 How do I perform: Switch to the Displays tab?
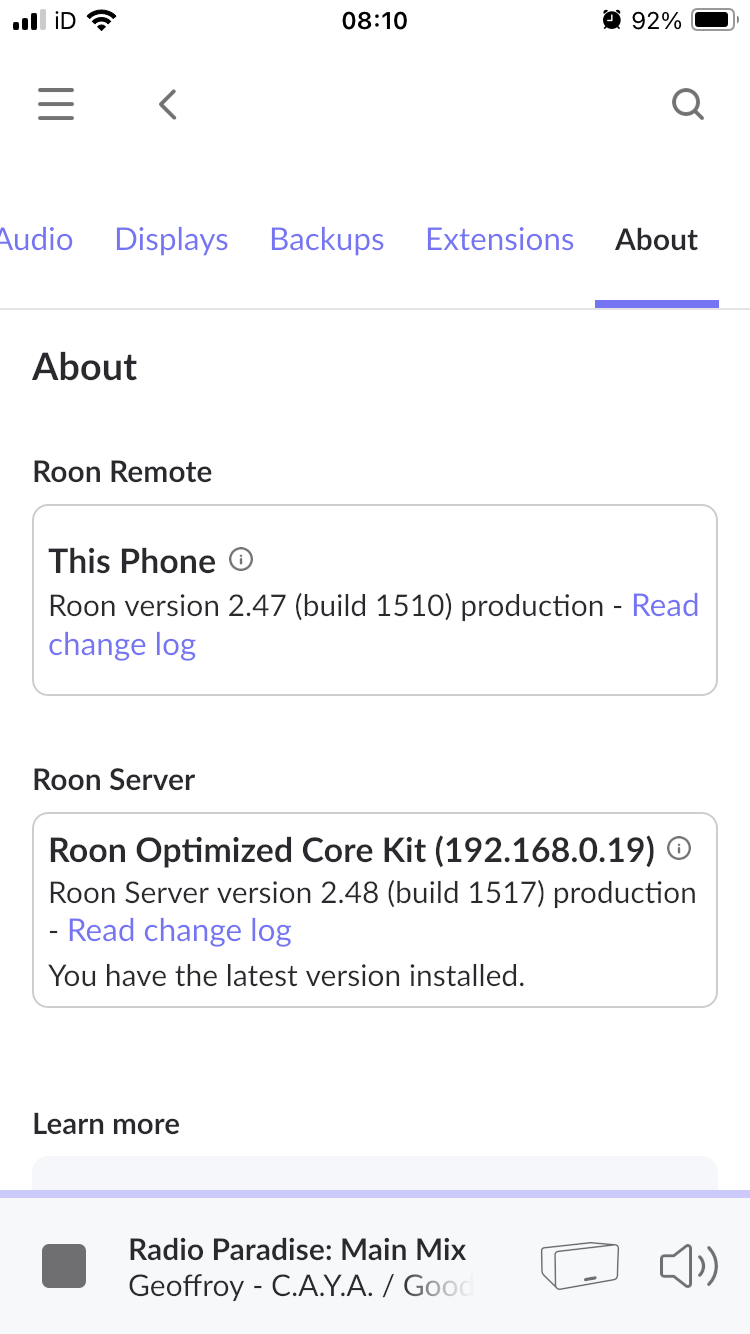point(171,240)
